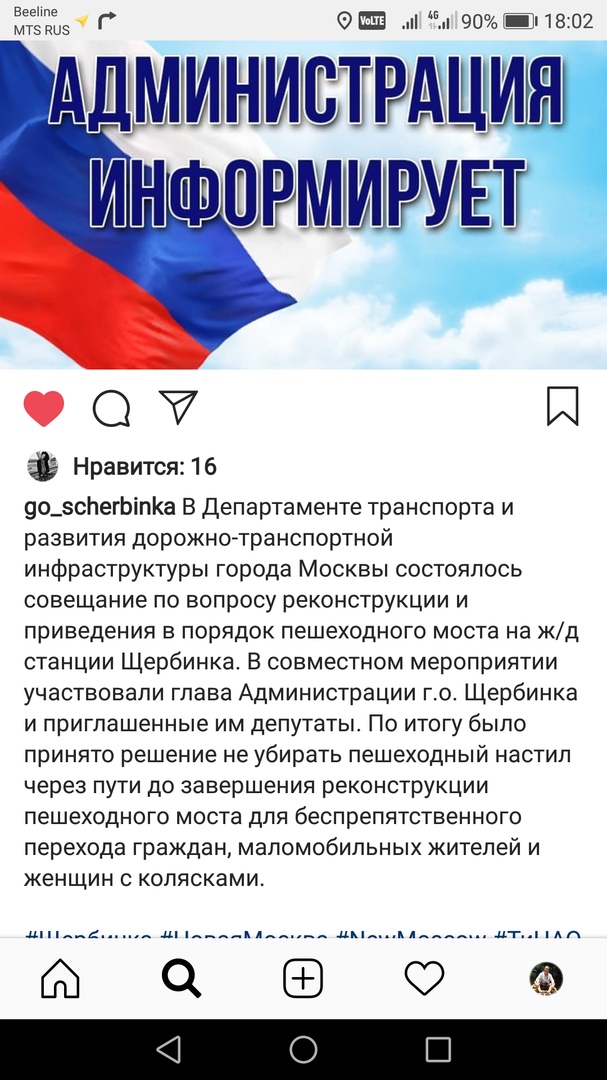The height and width of the screenshot is (1080, 607).
Task: Create a new post with the plus tab
Action: (x=303, y=979)
